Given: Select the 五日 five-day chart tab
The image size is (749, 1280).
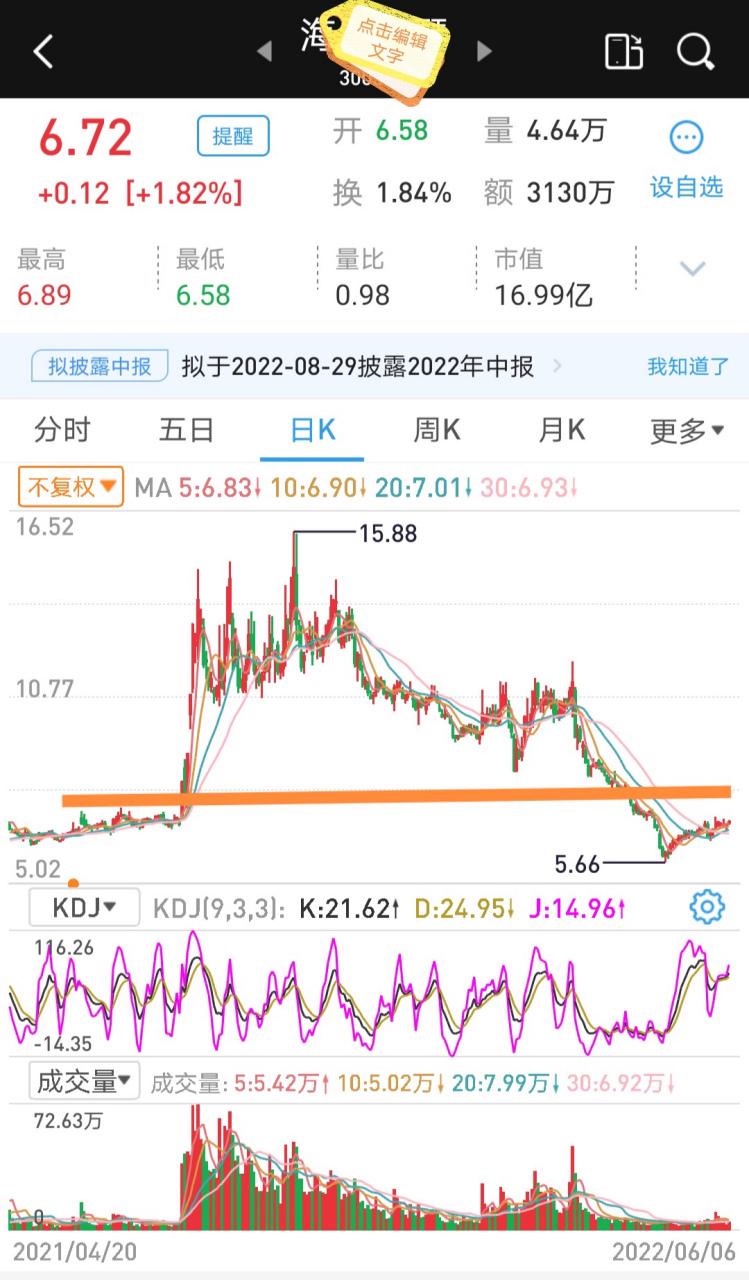Looking at the screenshot, I should [x=187, y=429].
